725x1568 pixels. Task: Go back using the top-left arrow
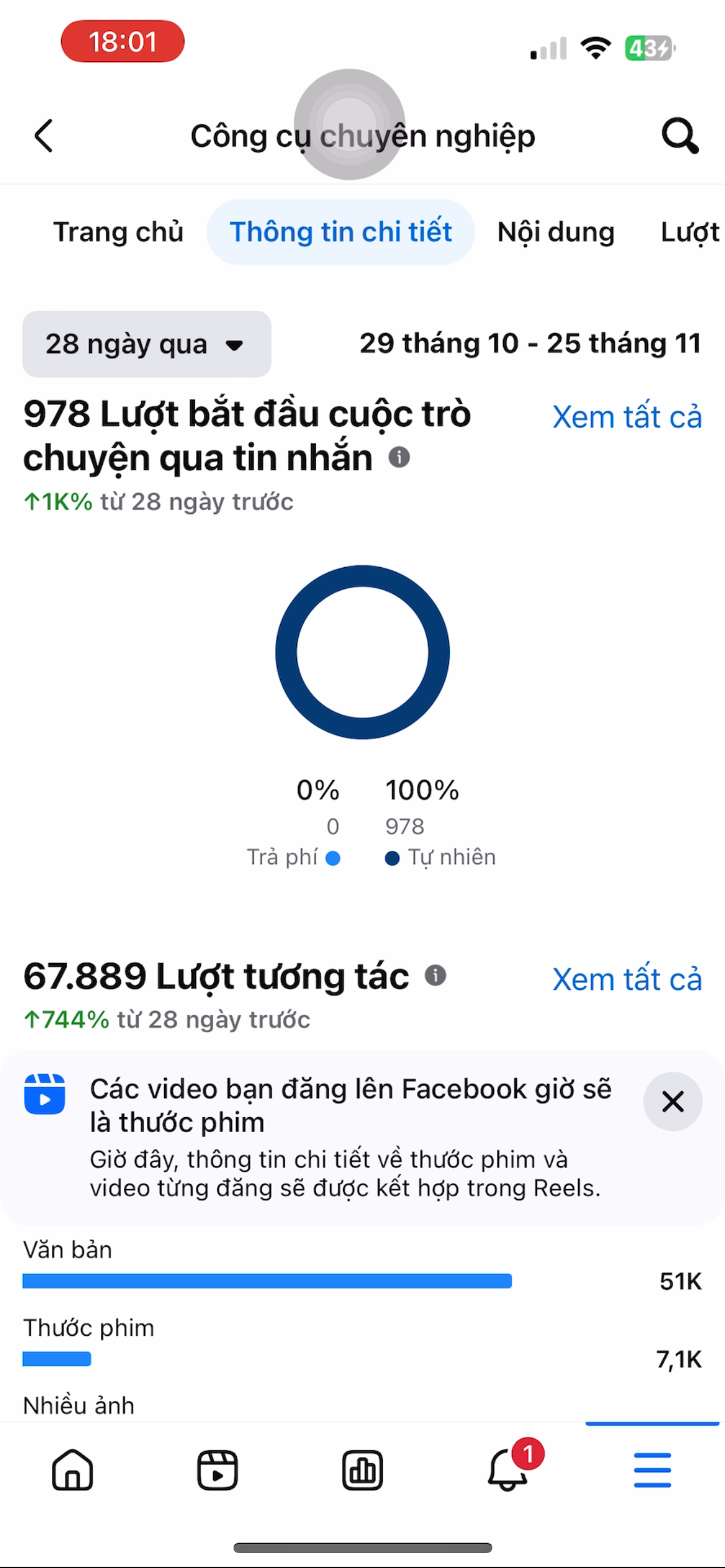43,136
